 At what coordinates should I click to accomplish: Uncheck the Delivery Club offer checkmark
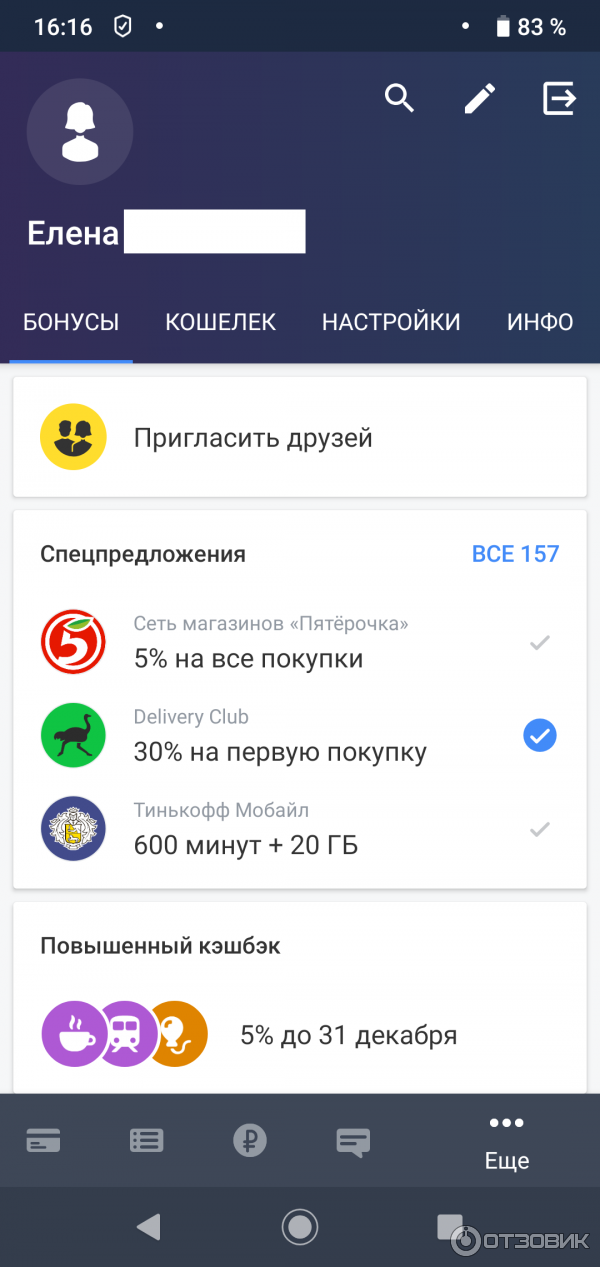pos(540,736)
